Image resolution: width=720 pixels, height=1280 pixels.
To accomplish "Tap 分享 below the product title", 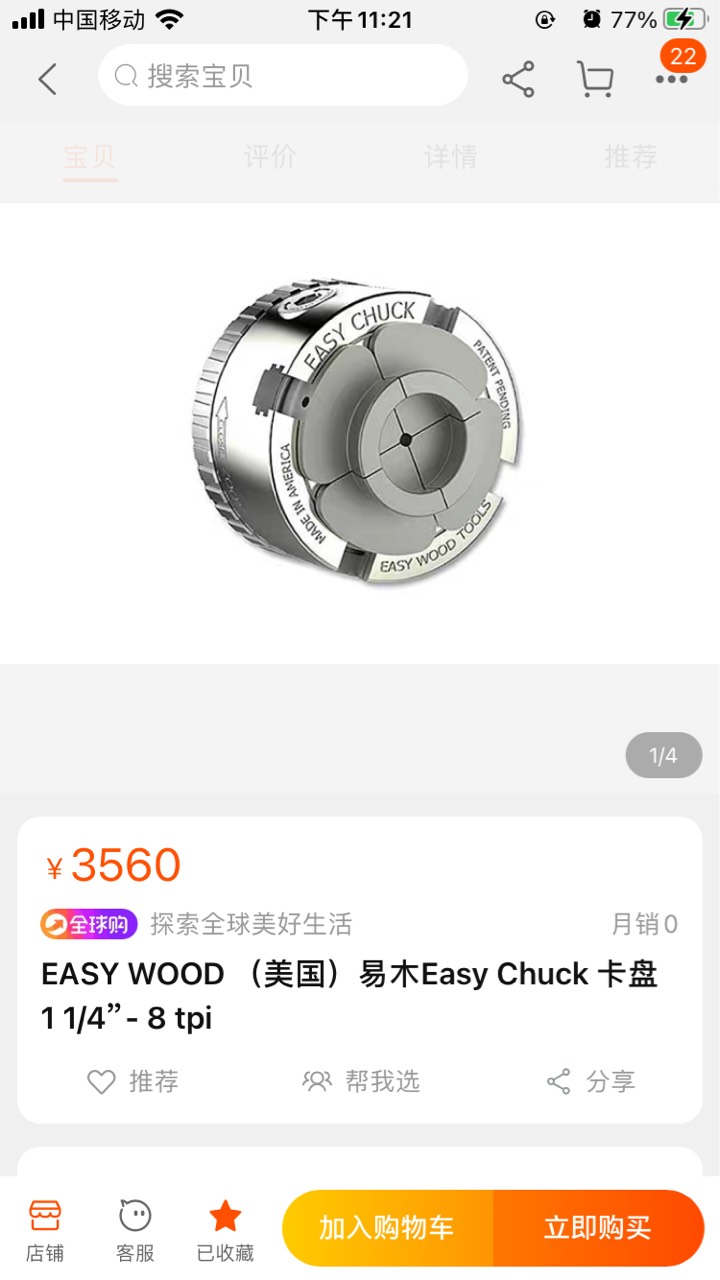I will click(590, 1081).
